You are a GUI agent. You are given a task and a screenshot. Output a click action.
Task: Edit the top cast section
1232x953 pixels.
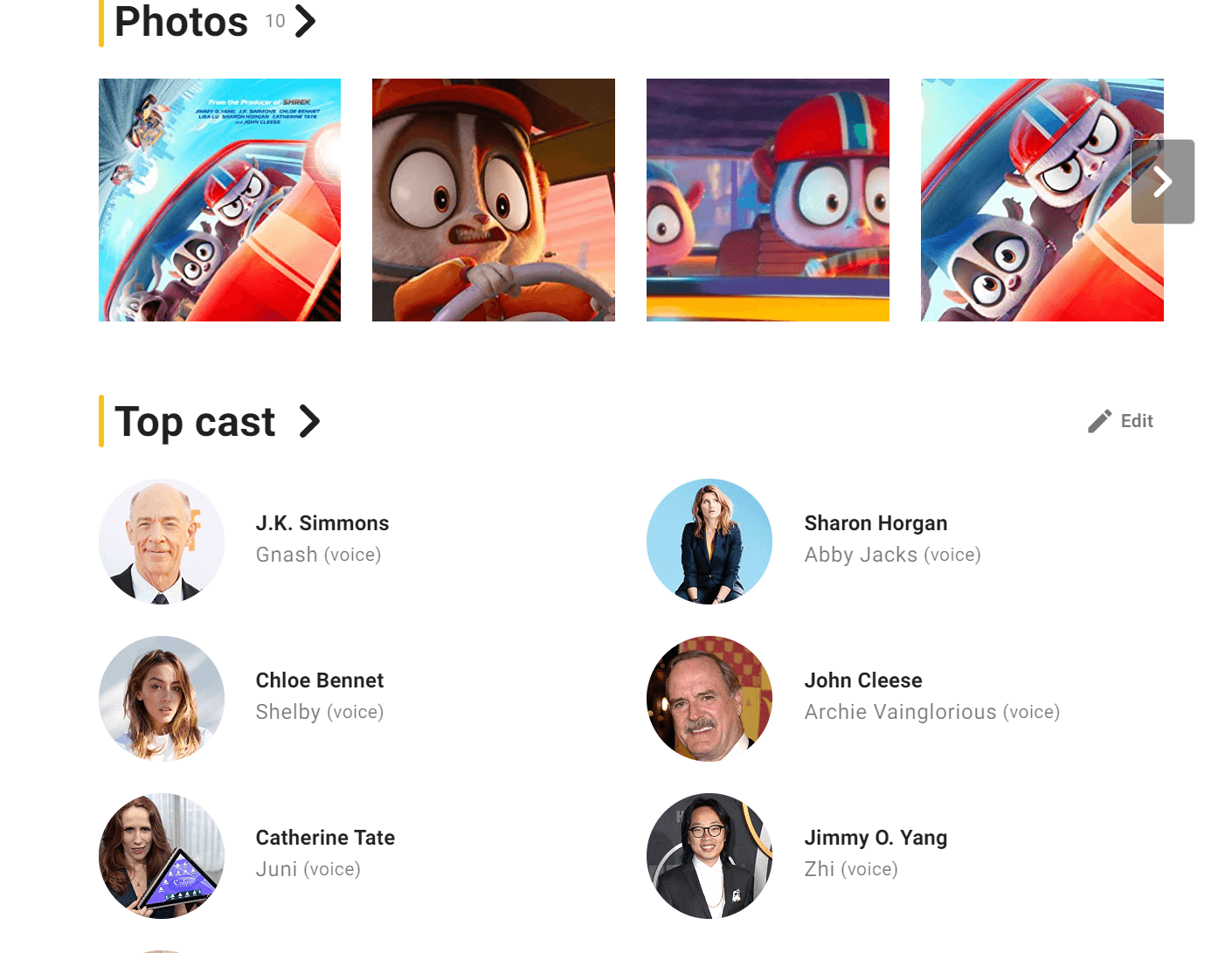click(1121, 421)
